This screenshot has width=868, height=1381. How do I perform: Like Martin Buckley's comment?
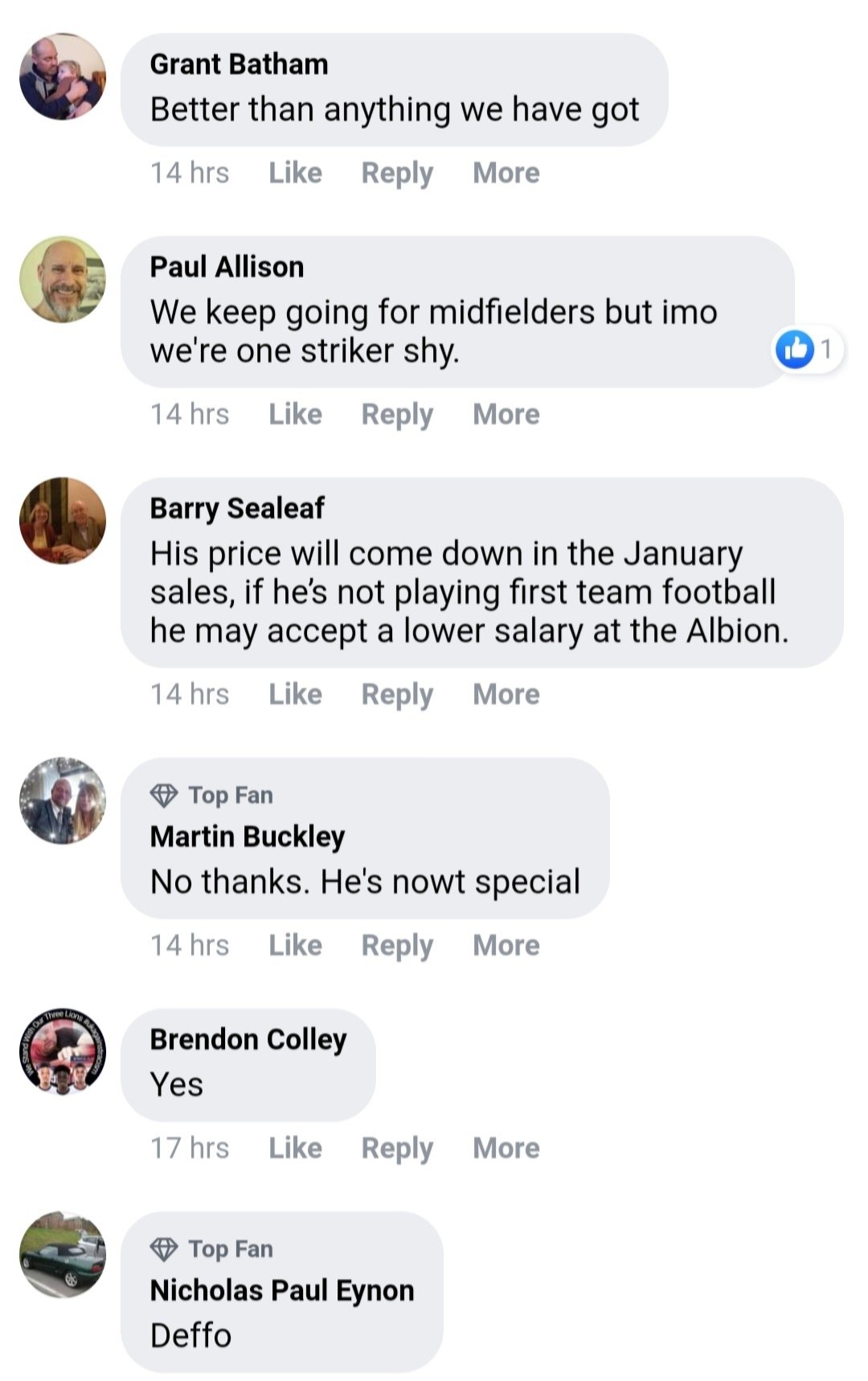pyautogui.click(x=295, y=945)
